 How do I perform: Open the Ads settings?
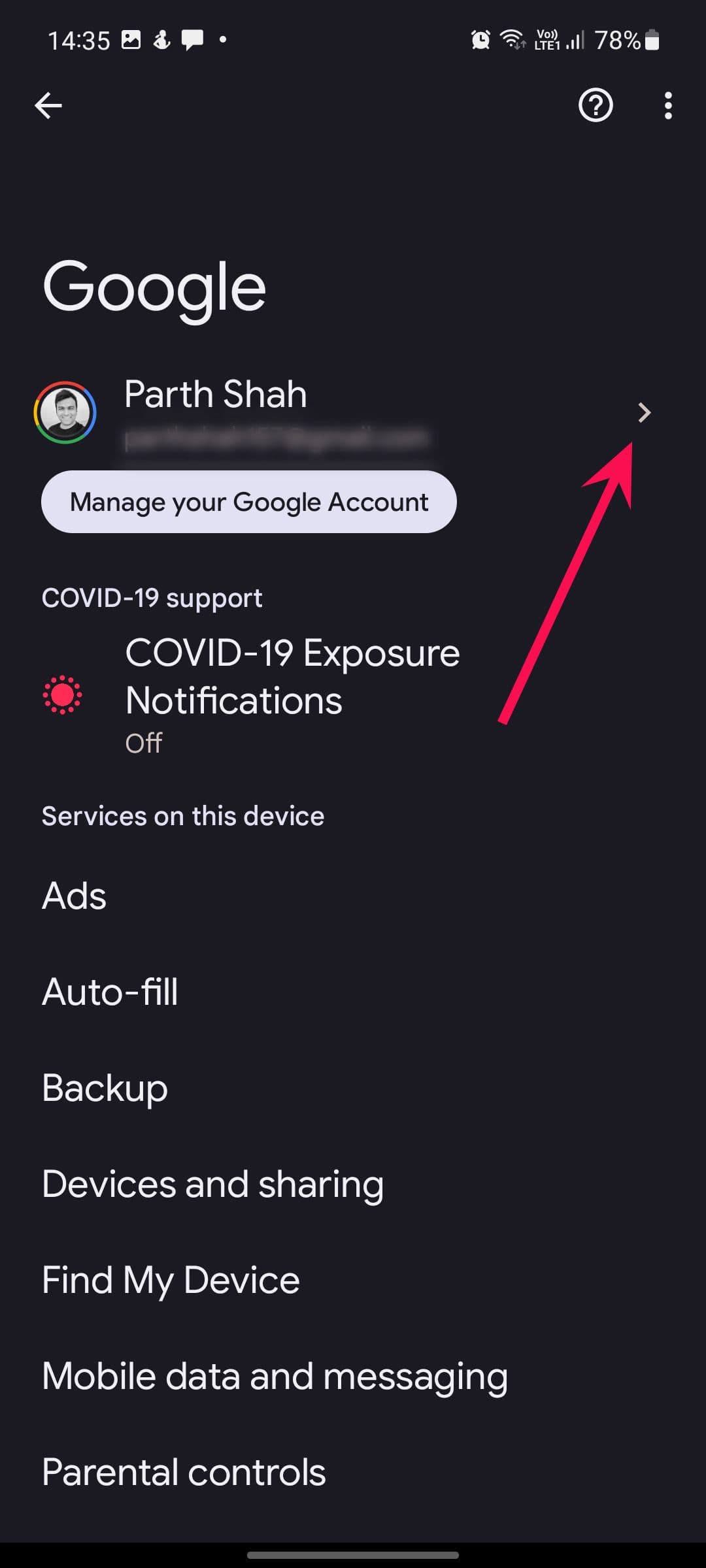click(75, 895)
